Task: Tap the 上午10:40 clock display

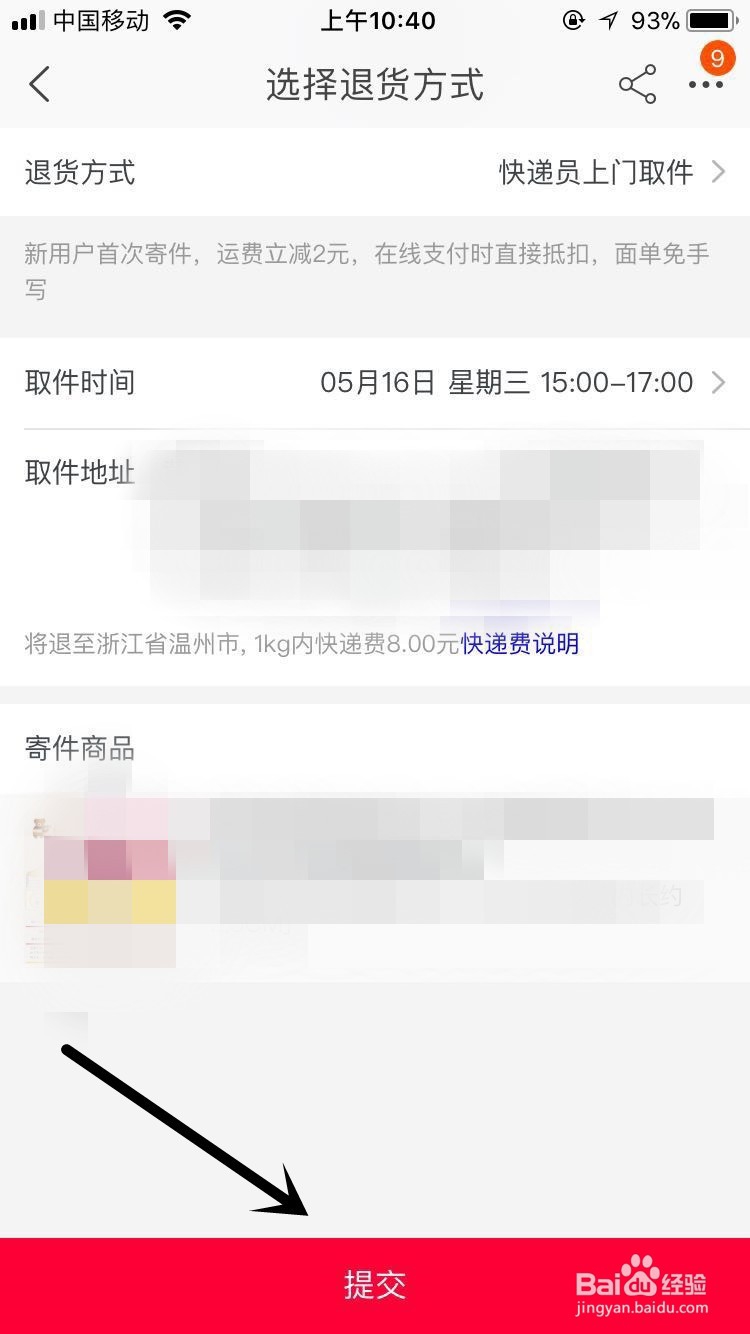Action: 377,19
